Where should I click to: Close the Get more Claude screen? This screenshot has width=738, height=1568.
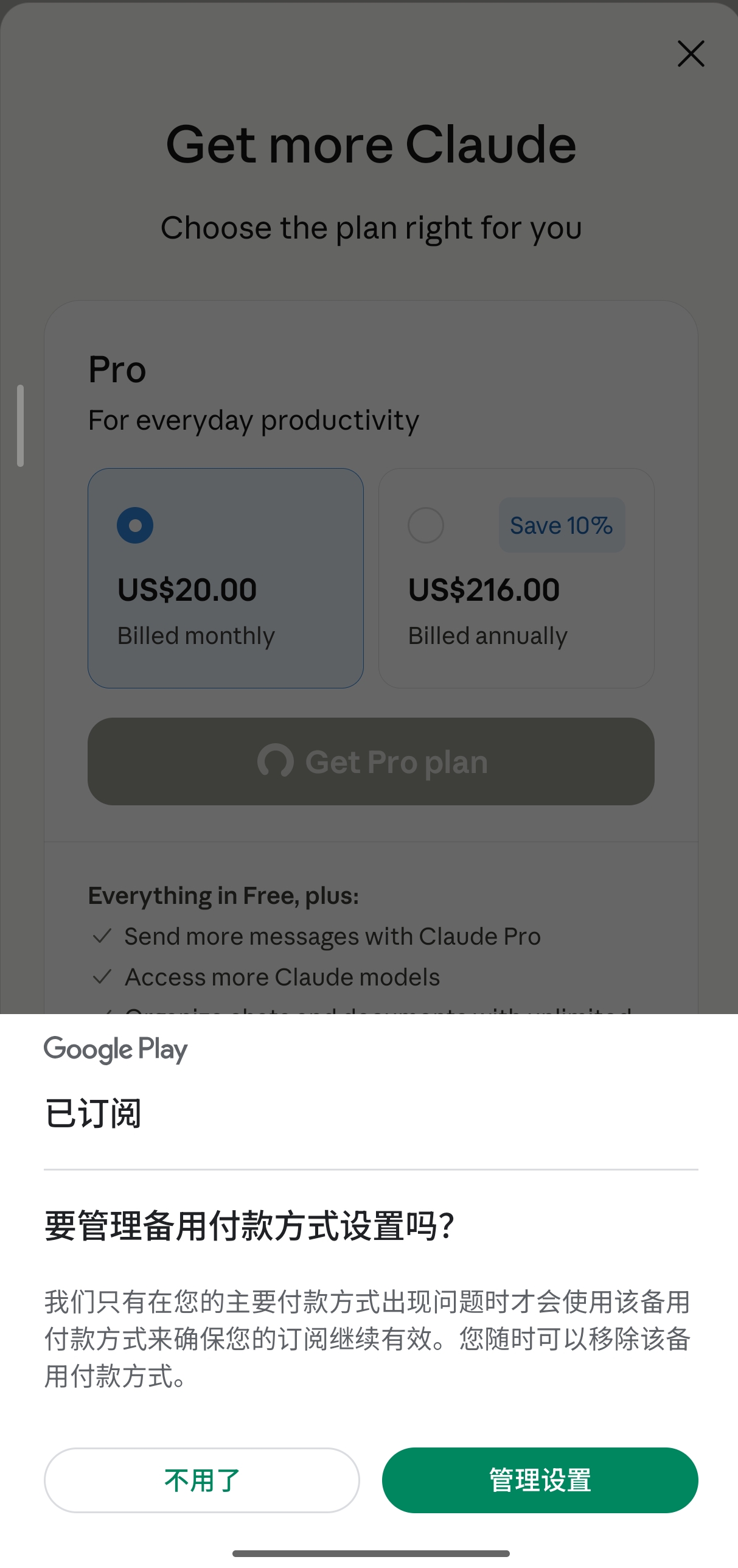(691, 54)
